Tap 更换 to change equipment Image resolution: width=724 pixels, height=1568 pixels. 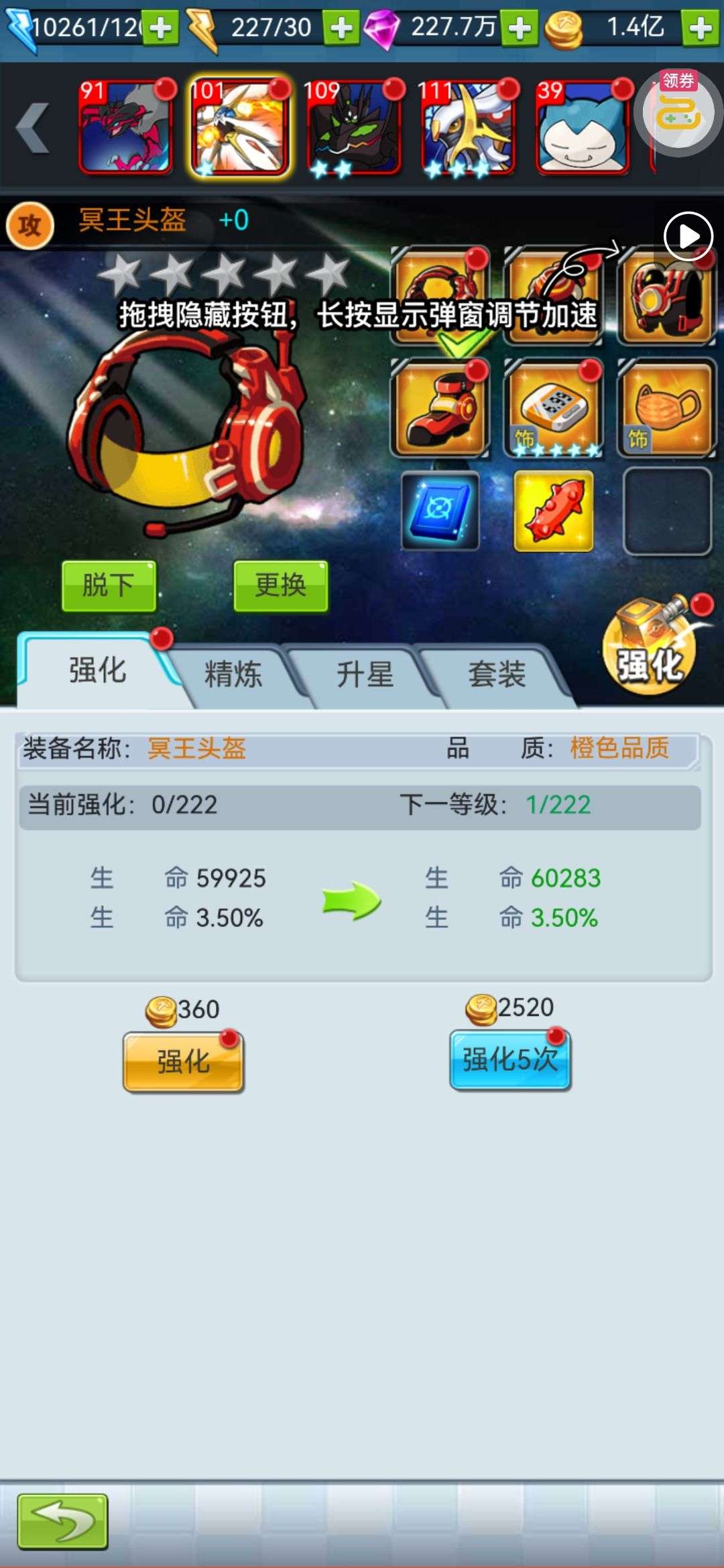281,586
